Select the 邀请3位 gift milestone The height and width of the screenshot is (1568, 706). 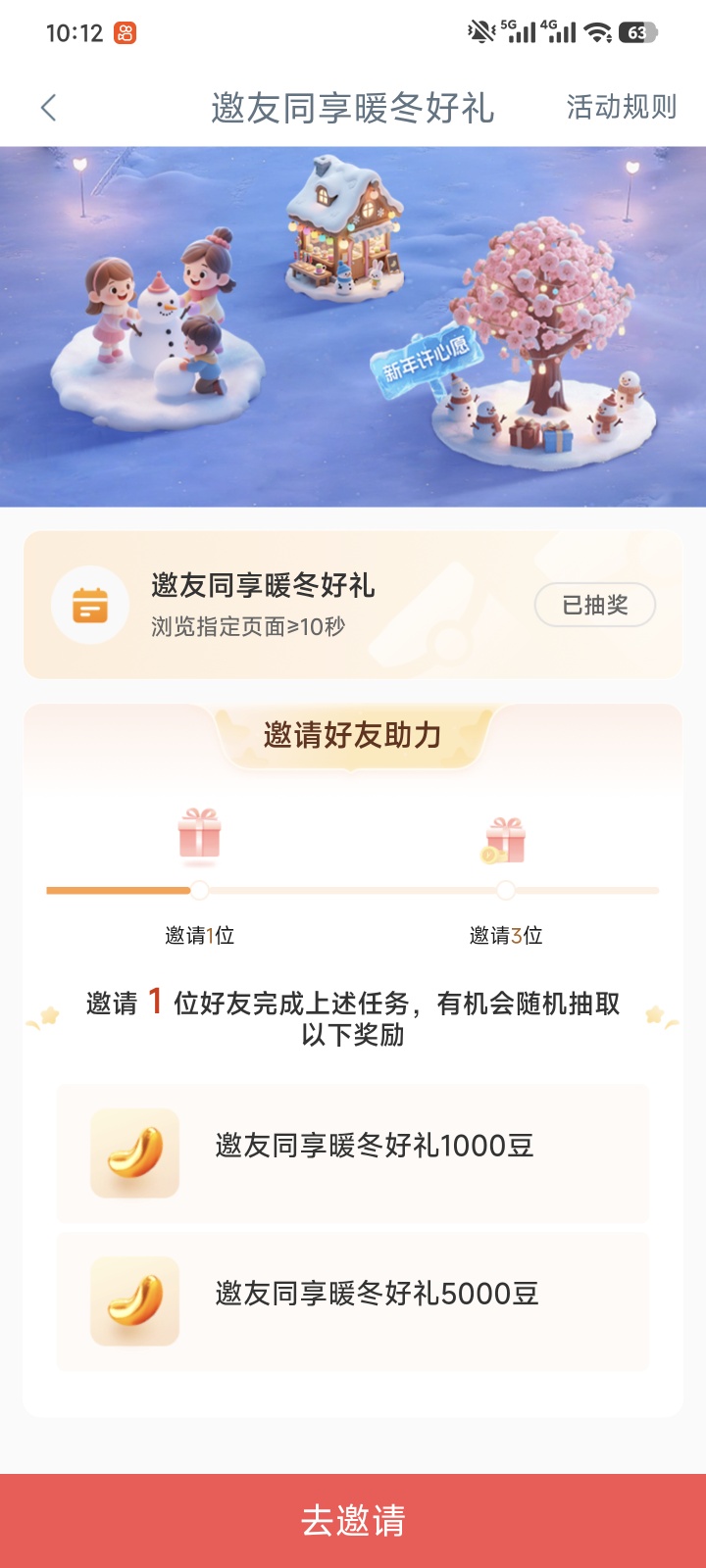point(505,841)
